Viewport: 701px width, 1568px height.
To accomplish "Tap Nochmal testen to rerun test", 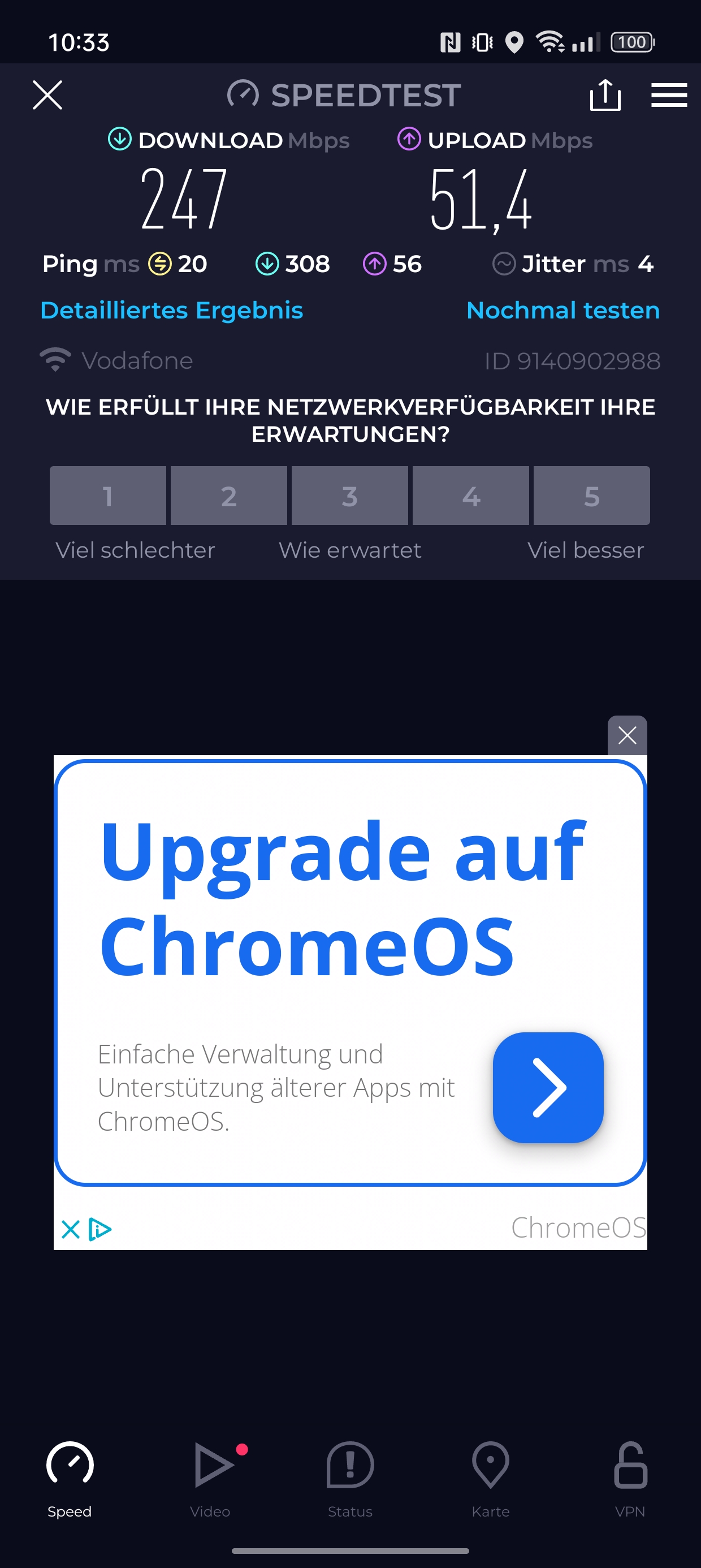I will point(563,310).
